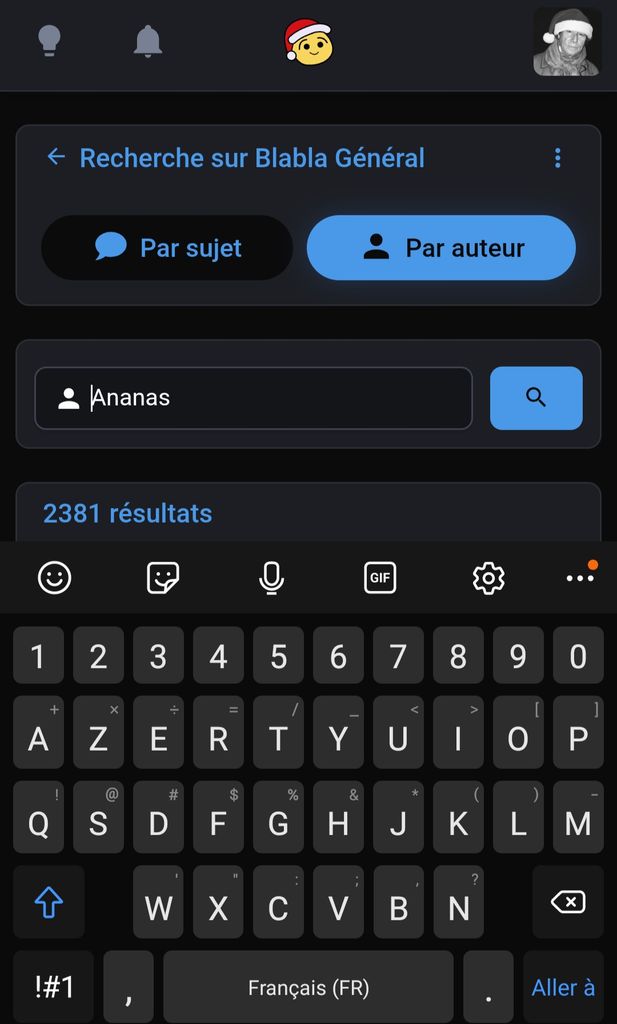Open the notifications bell
The image size is (617, 1024).
[x=148, y=41]
